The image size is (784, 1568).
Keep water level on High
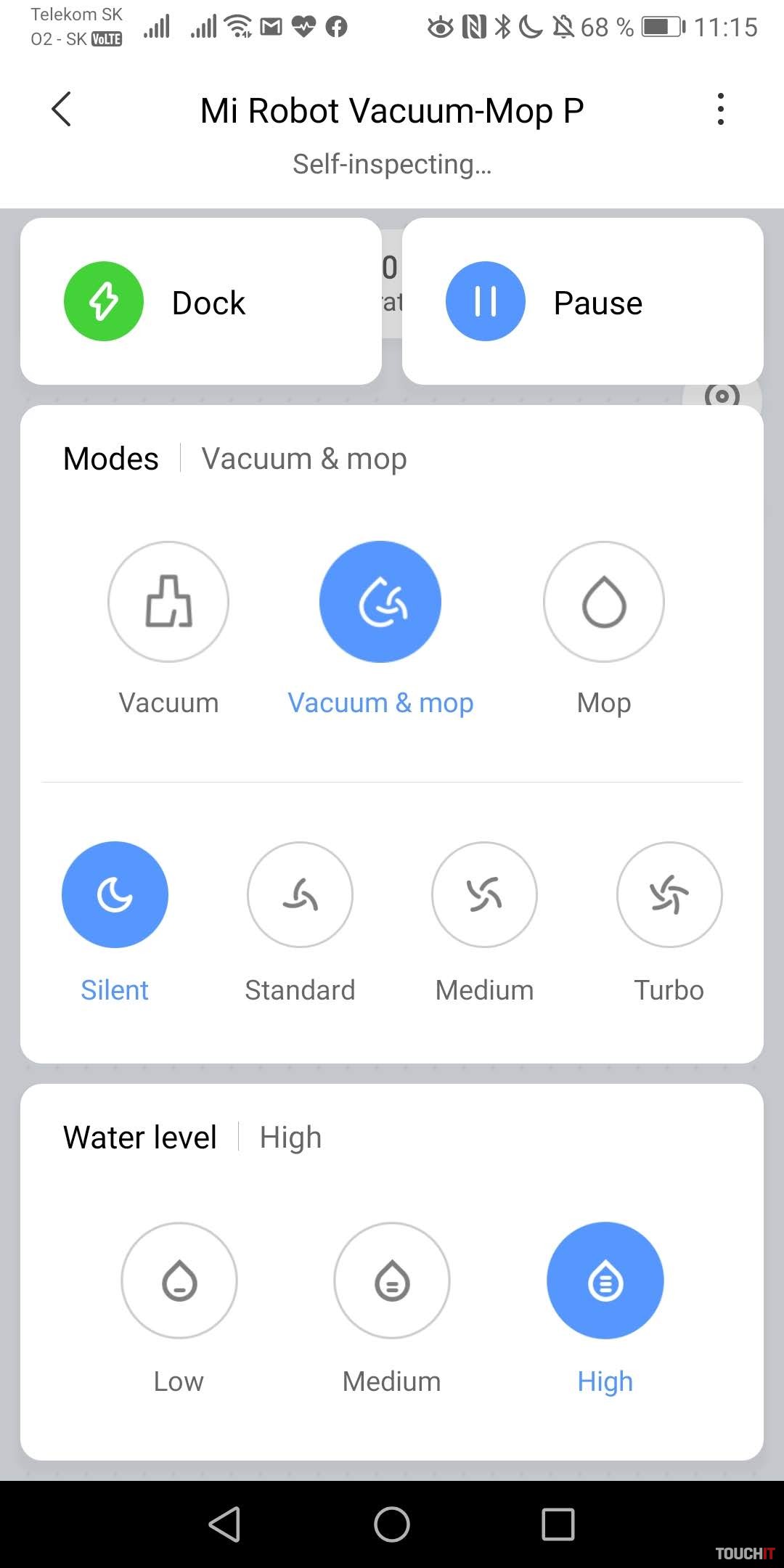(x=605, y=1281)
